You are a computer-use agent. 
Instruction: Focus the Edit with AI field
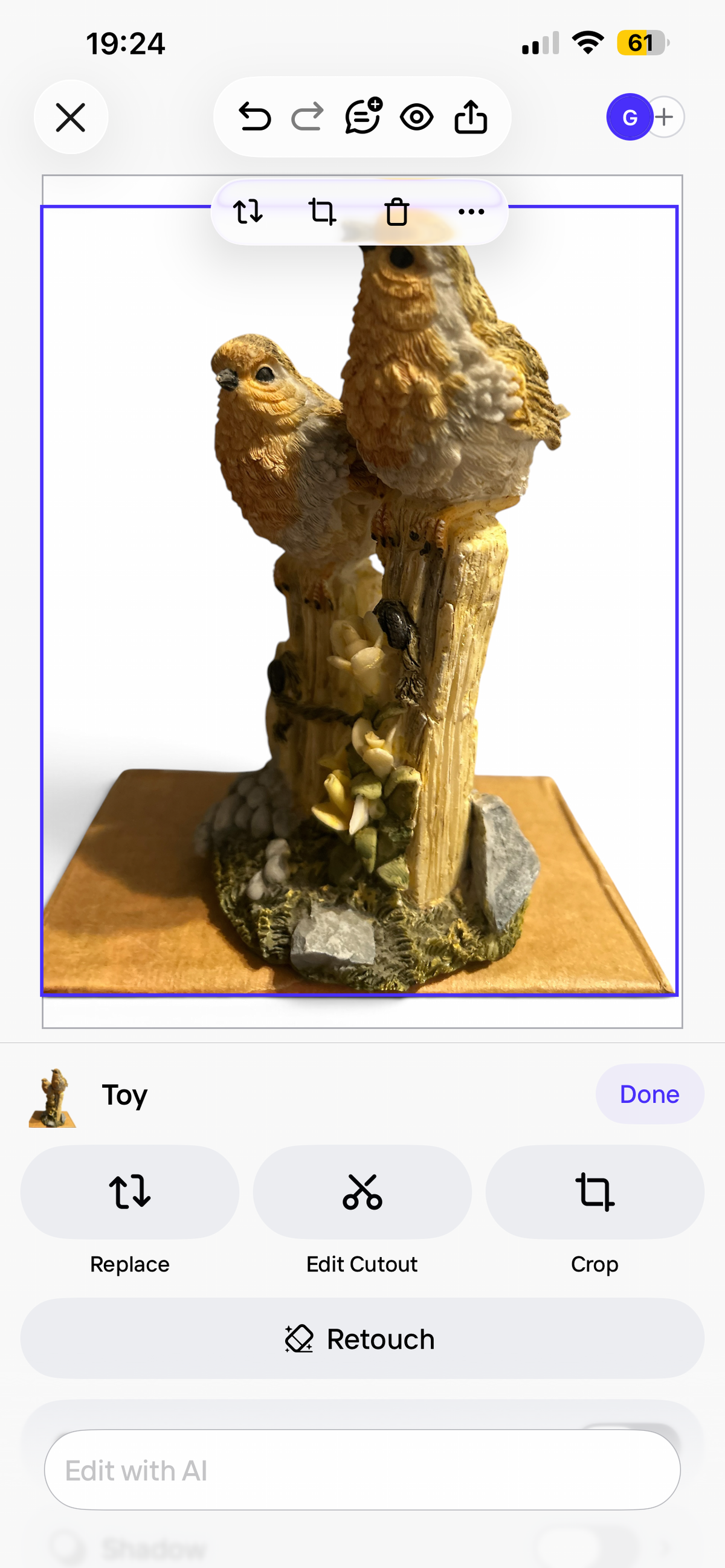tap(362, 1470)
